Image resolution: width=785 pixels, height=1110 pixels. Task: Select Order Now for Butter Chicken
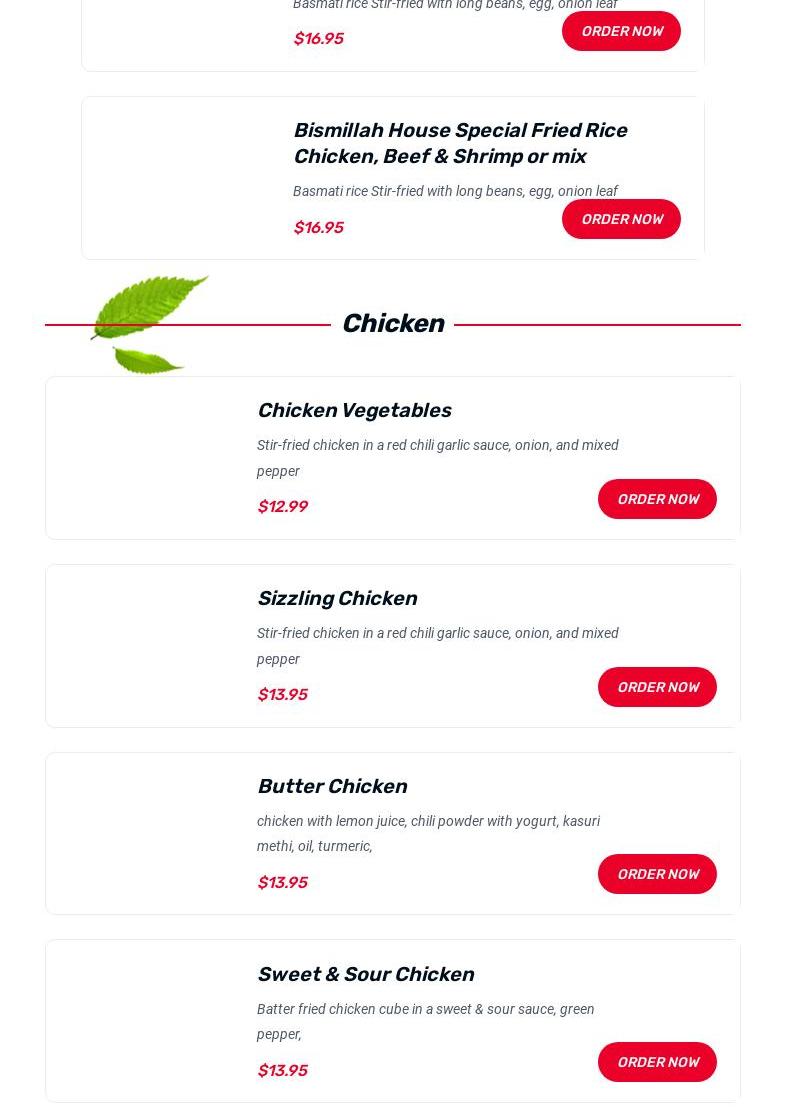(657, 874)
